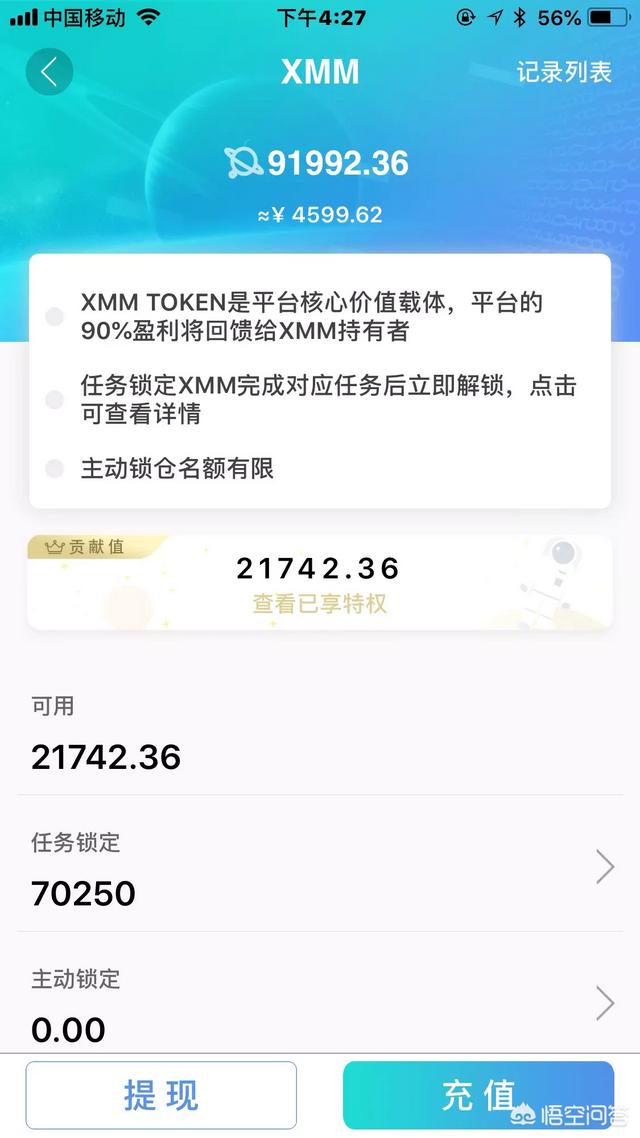This screenshot has height=1138, width=640.
Task: Open 主动锁定 details row
Action: click(x=320, y=1003)
